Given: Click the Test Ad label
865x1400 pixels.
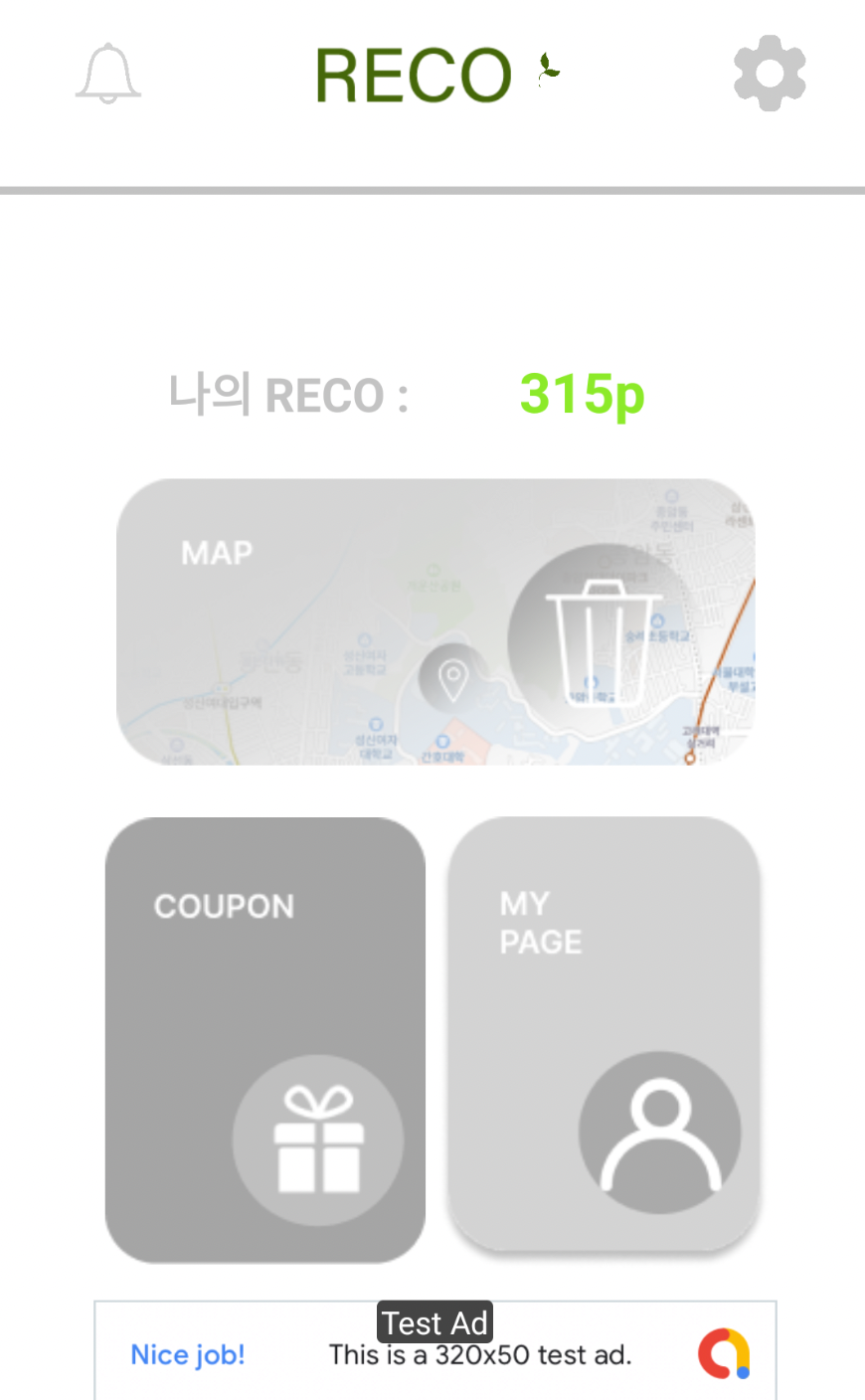Looking at the screenshot, I should tap(434, 1321).
